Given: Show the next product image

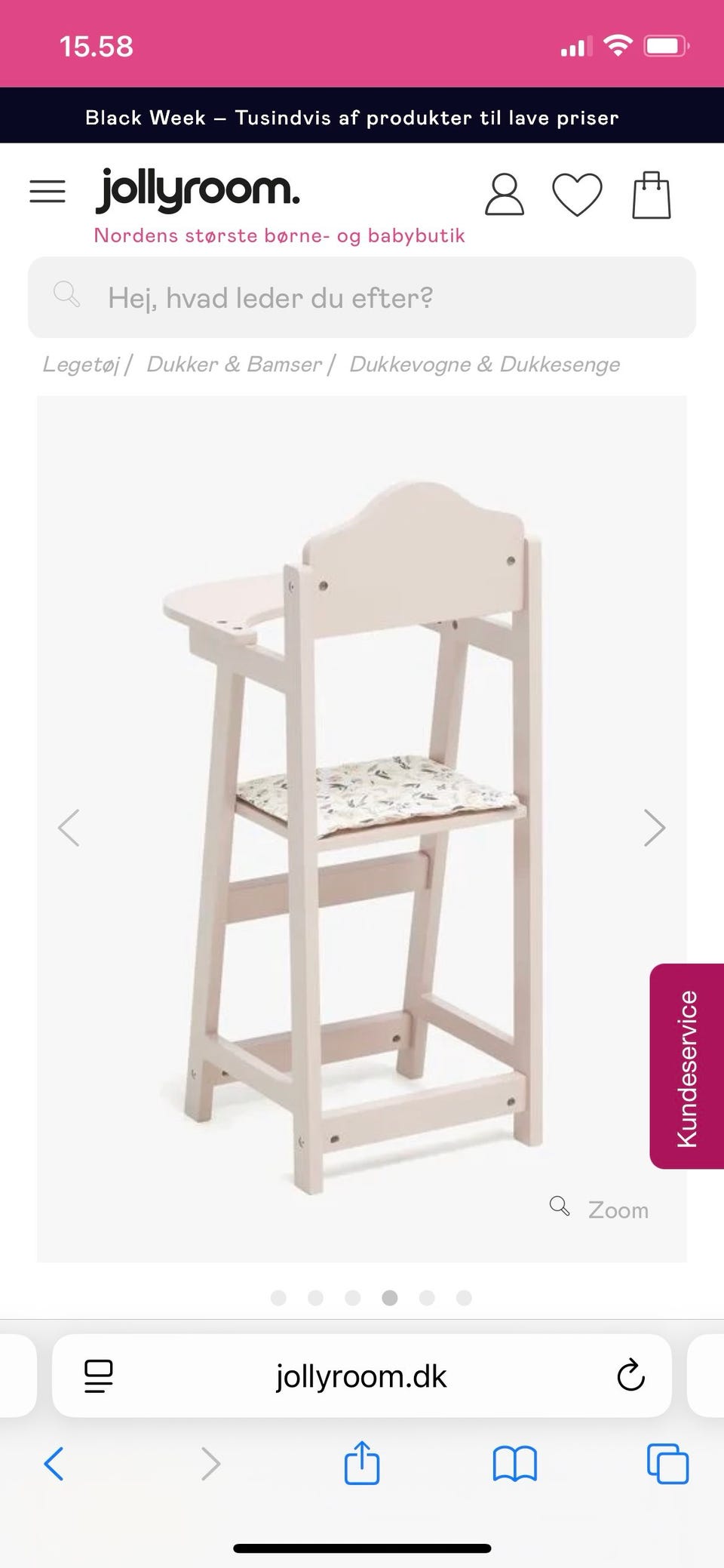Looking at the screenshot, I should click(x=654, y=828).
